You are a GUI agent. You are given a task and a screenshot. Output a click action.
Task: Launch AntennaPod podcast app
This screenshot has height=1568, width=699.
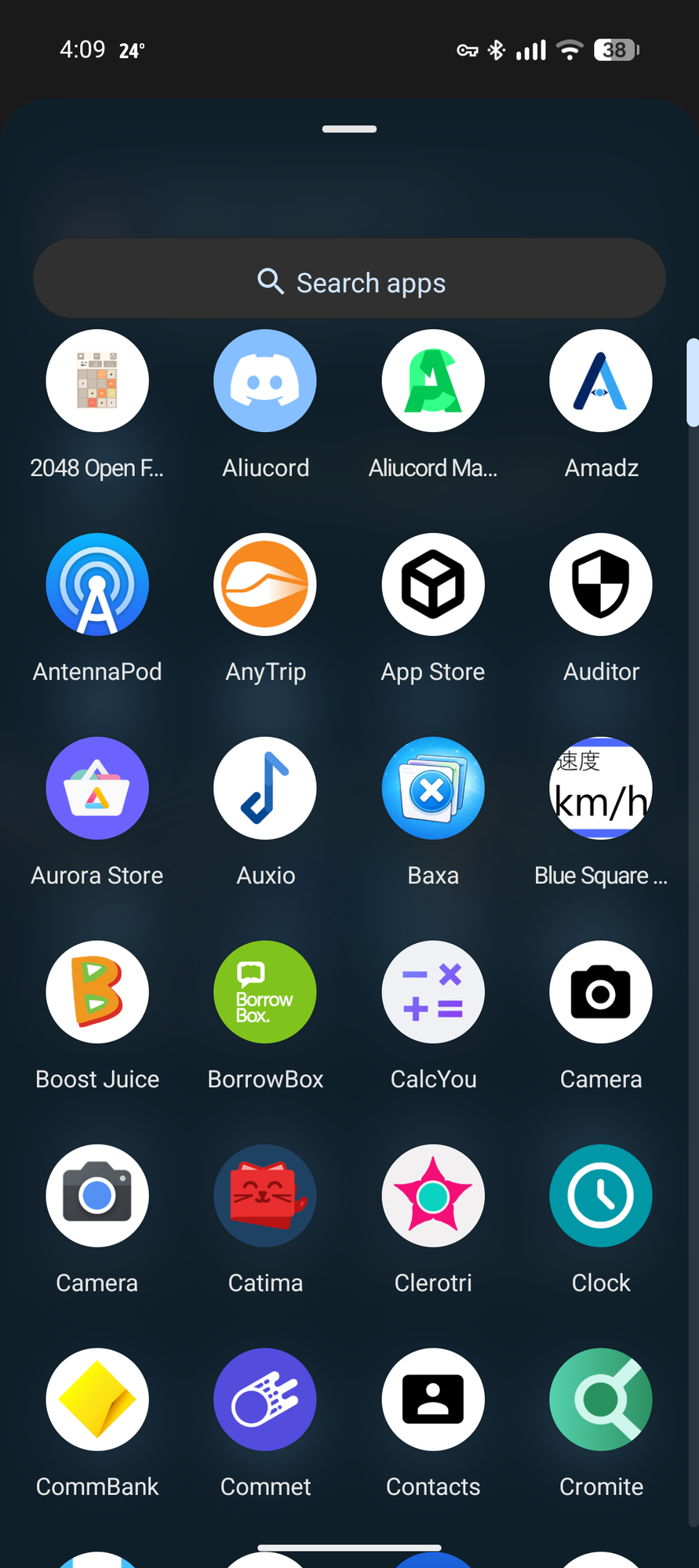coord(97,585)
